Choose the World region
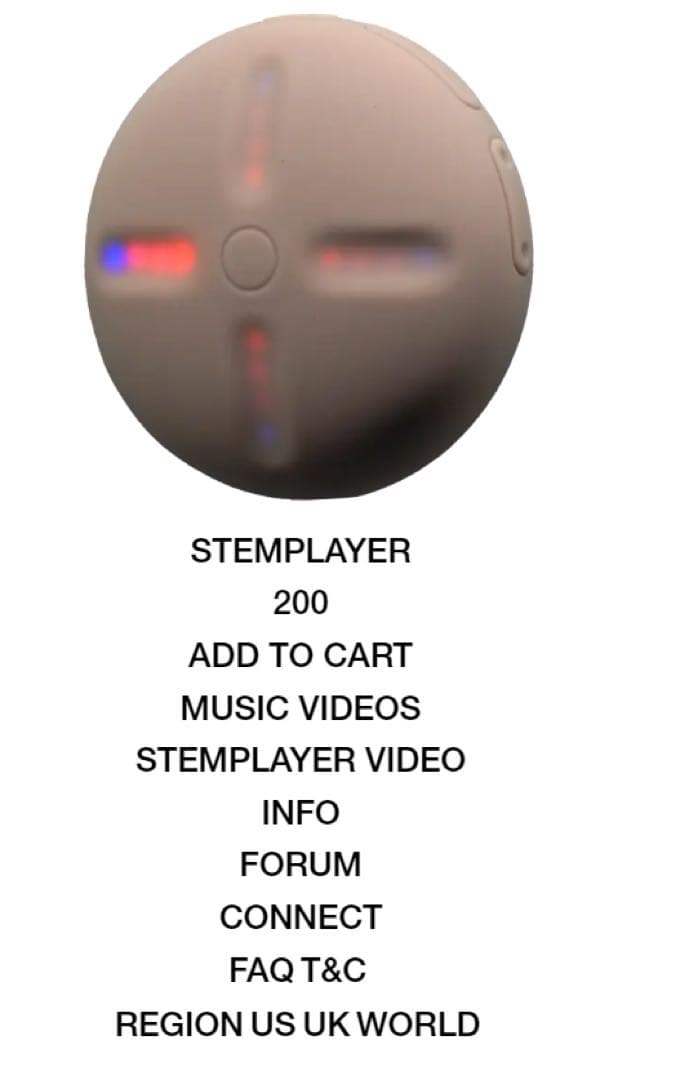 [418, 1025]
